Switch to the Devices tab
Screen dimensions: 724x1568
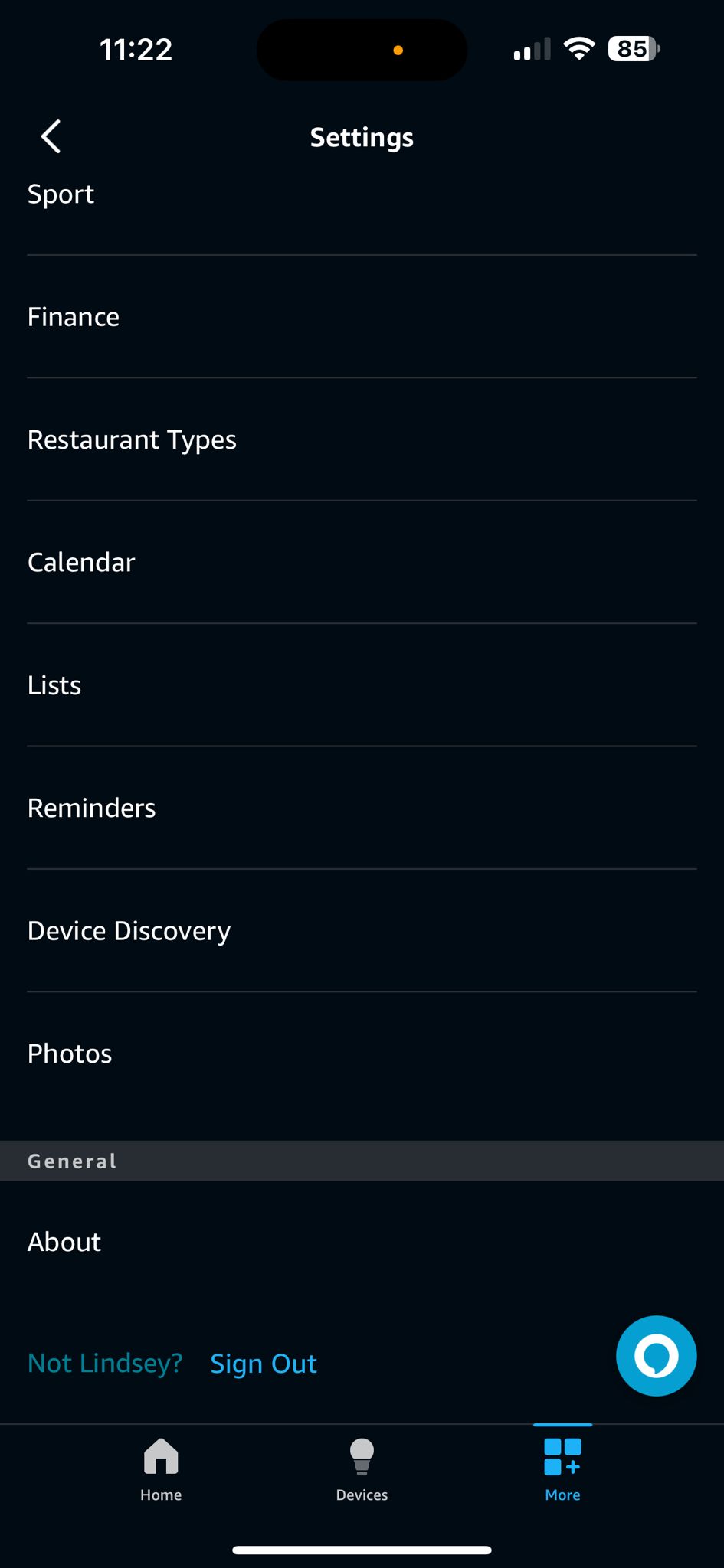[x=362, y=1469]
